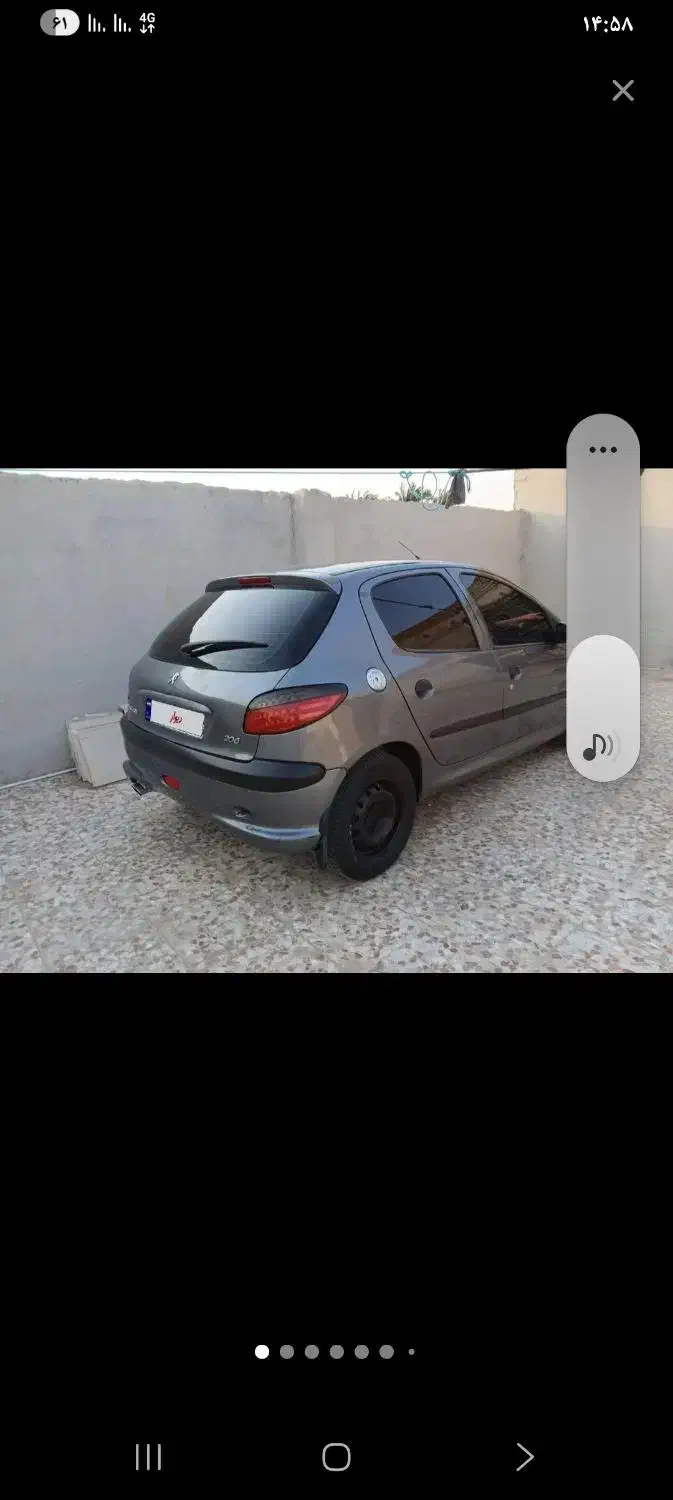Image resolution: width=673 pixels, height=1500 pixels.
Task: Close the photo viewer
Action: pyautogui.click(x=623, y=91)
